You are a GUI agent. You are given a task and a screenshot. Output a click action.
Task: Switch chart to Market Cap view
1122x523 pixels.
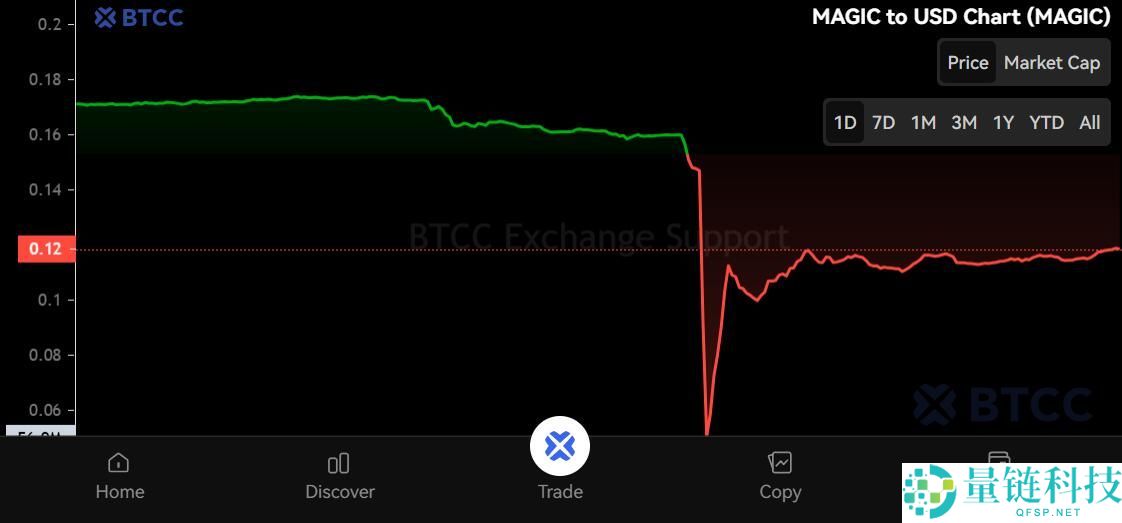coord(1051,62)
